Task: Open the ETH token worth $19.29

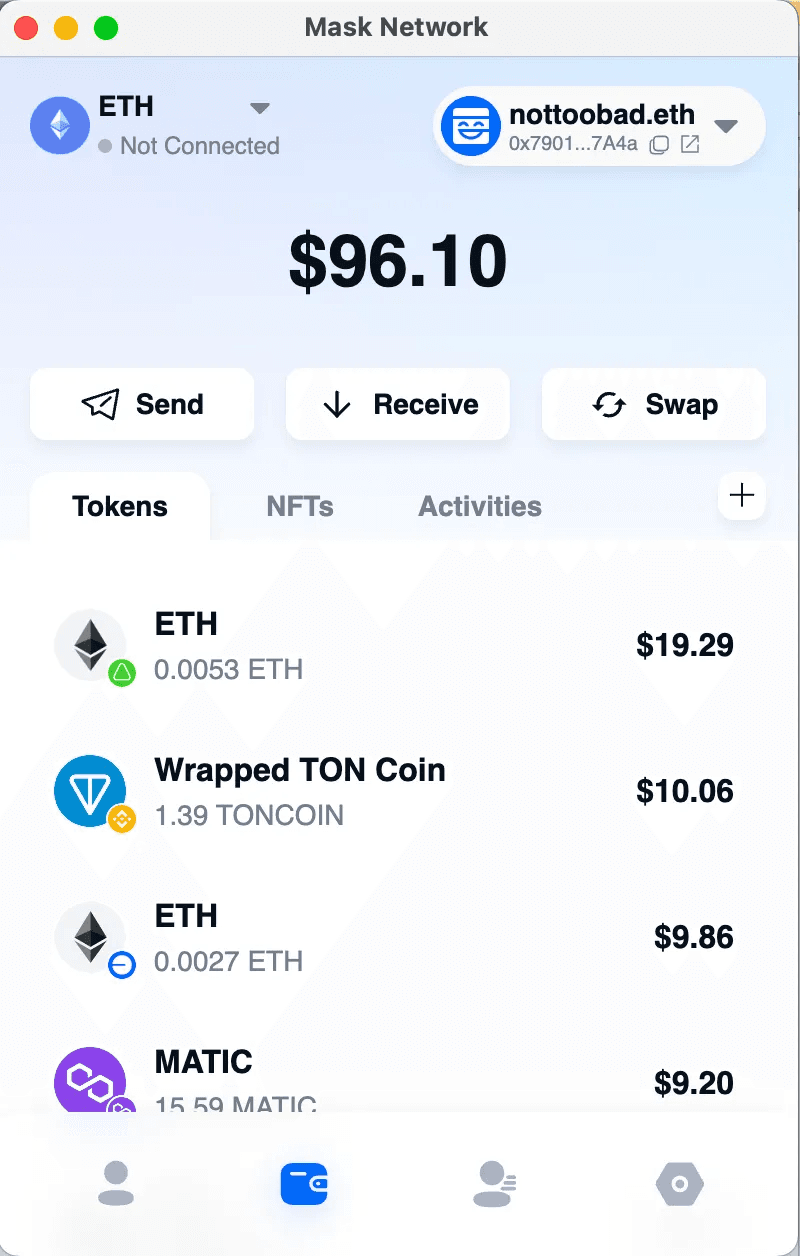Action: tap(400, 645)
